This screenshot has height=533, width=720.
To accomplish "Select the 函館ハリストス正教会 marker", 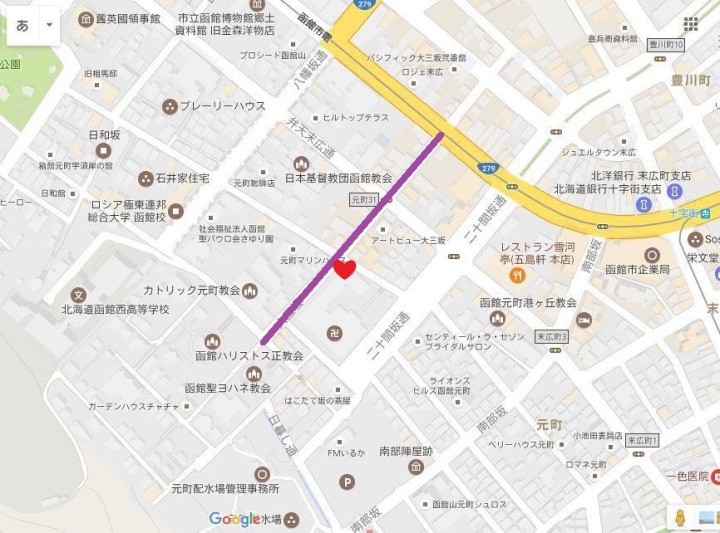I will click(x=212, y=341).
